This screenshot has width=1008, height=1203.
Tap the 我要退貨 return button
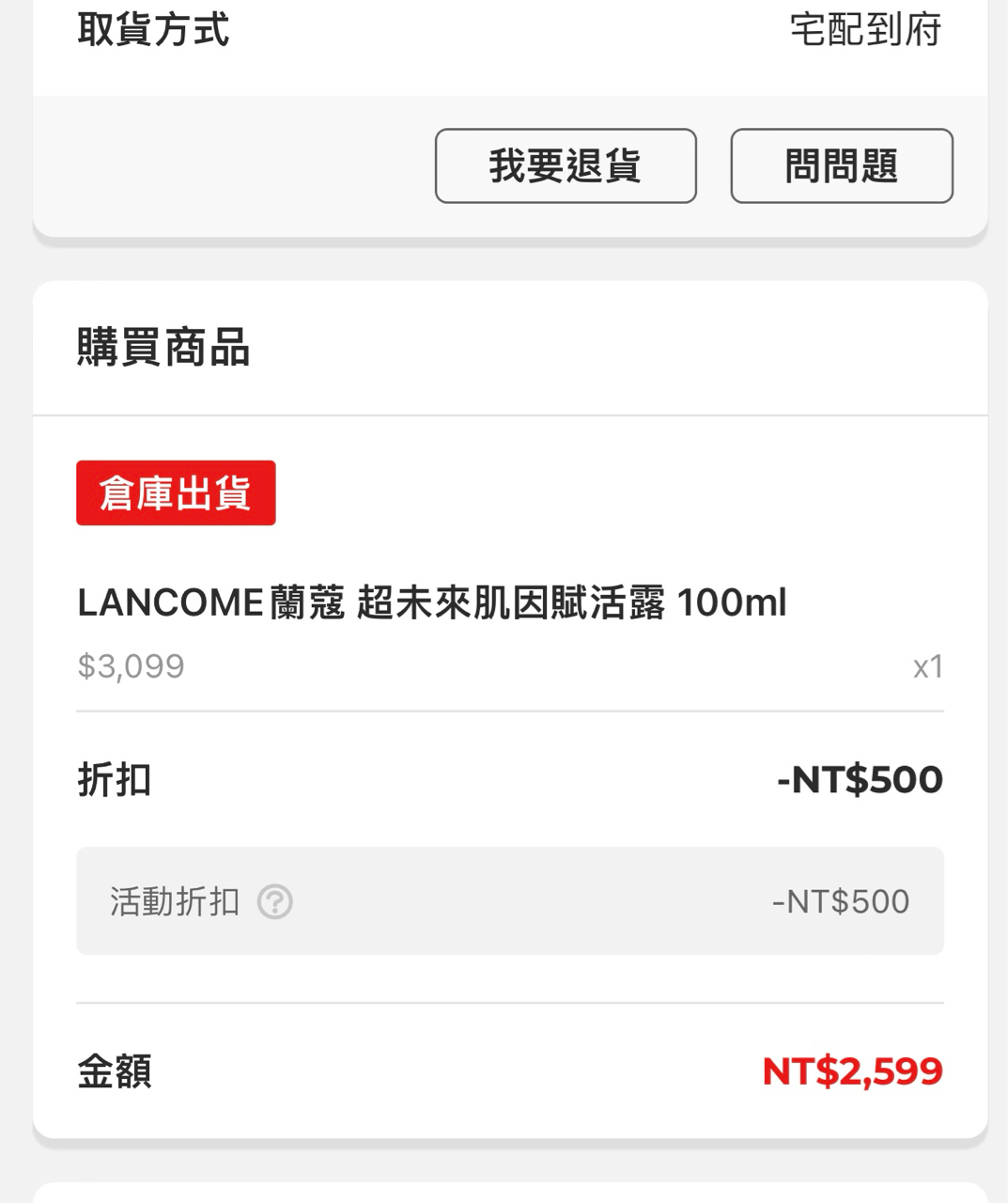(566, 166)
